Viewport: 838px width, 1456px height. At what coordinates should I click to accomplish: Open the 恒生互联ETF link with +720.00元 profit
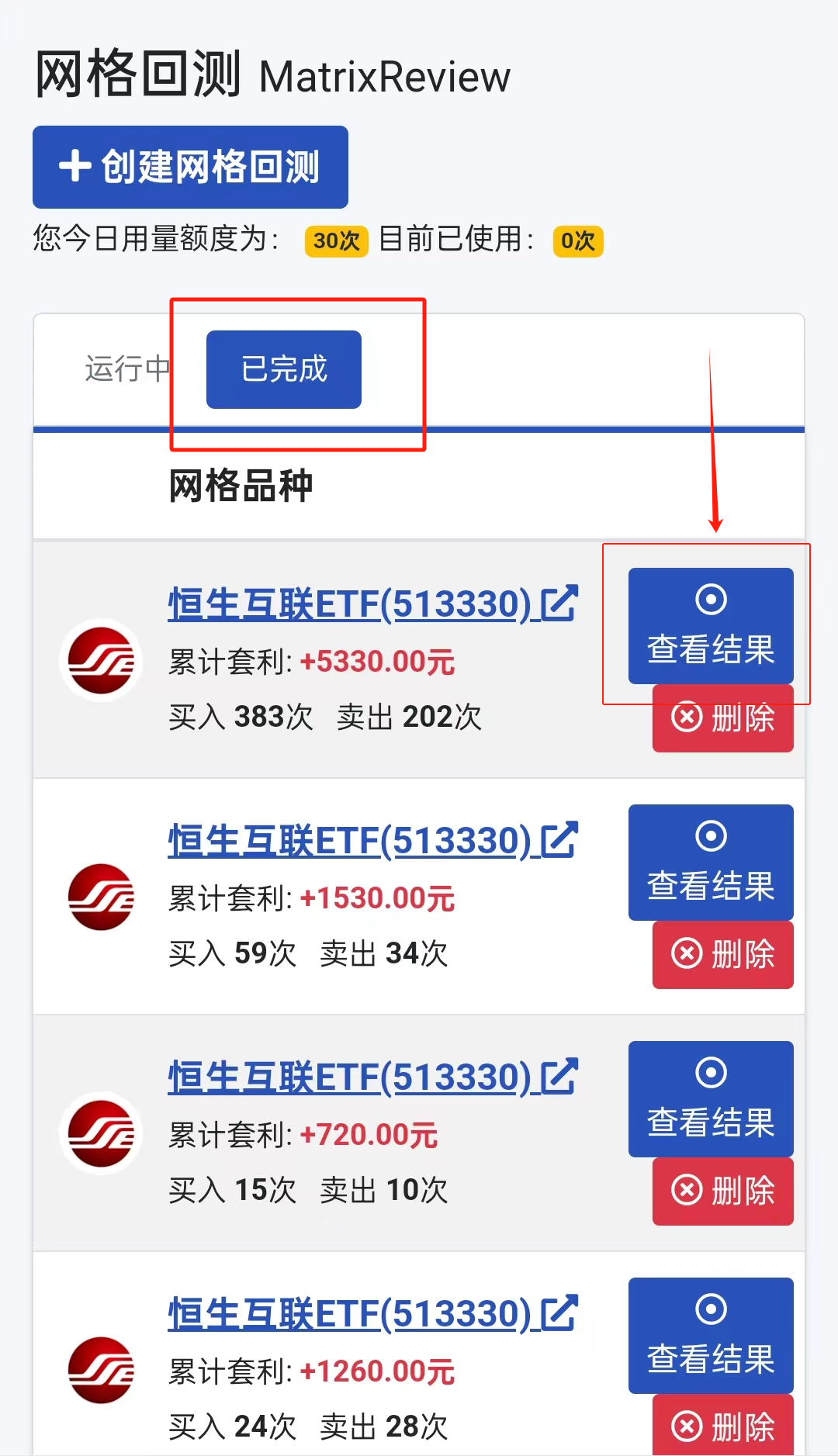372,1077
